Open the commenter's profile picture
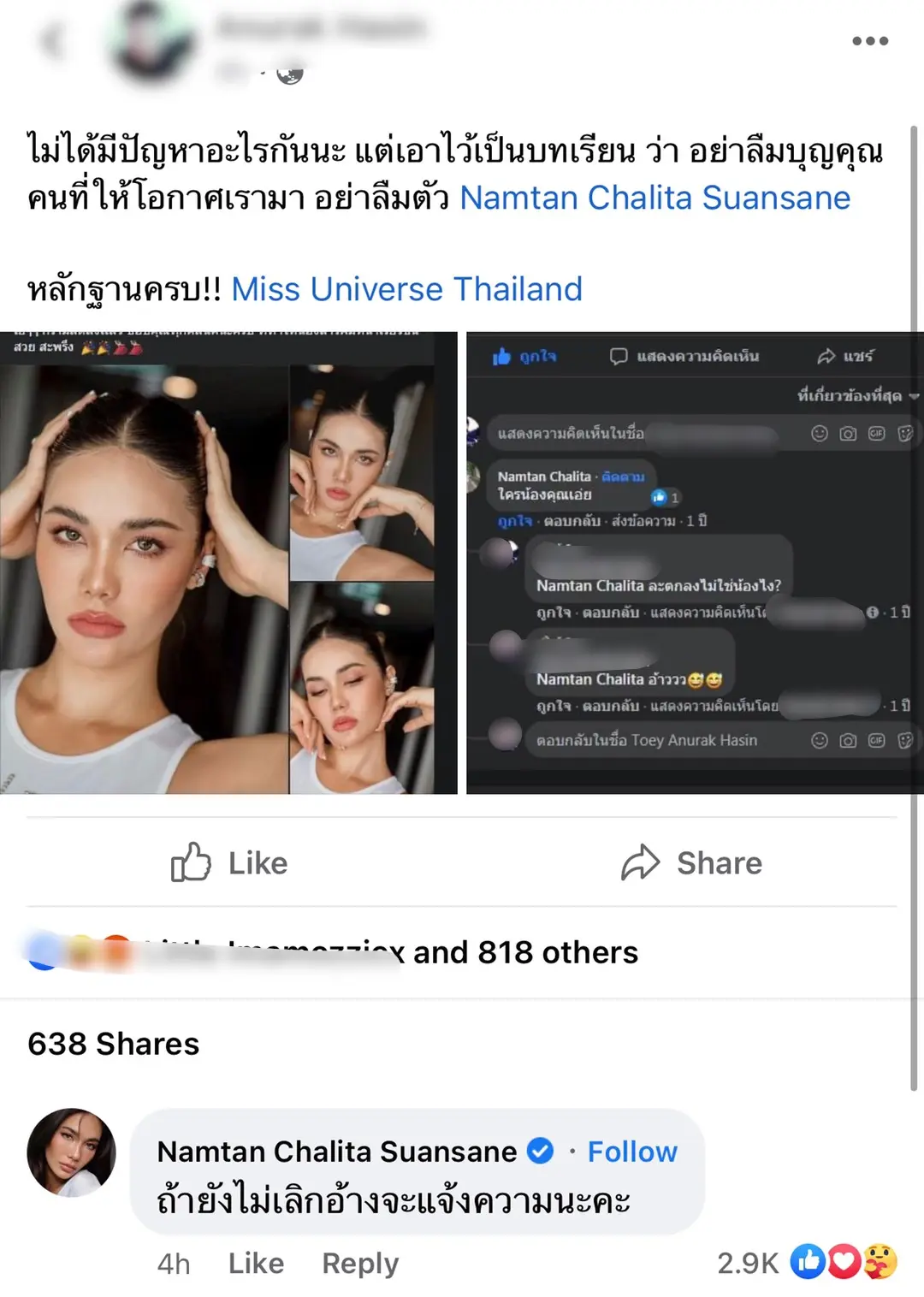 (x=71, y=1152)
